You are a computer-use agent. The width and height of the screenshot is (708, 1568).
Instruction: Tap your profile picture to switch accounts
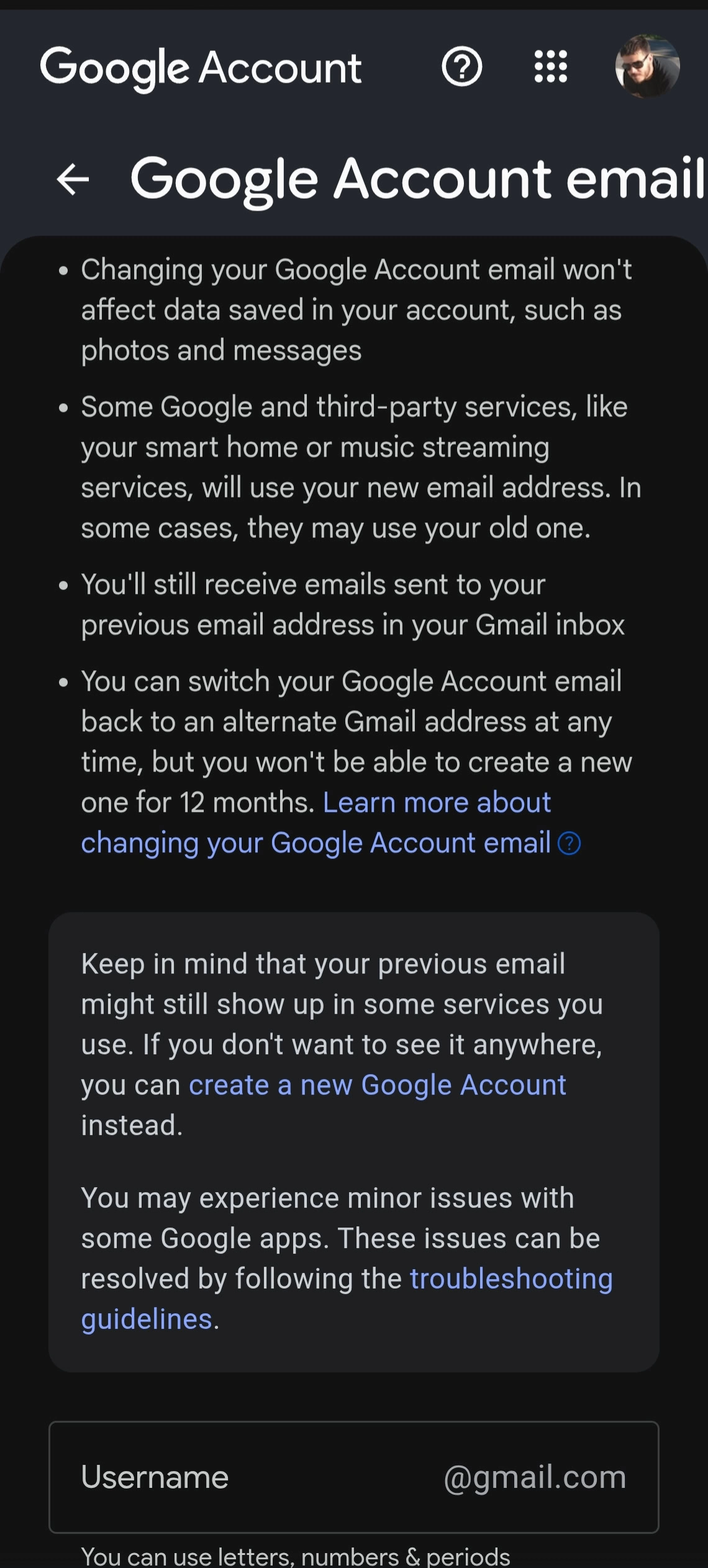pos(648,66)
